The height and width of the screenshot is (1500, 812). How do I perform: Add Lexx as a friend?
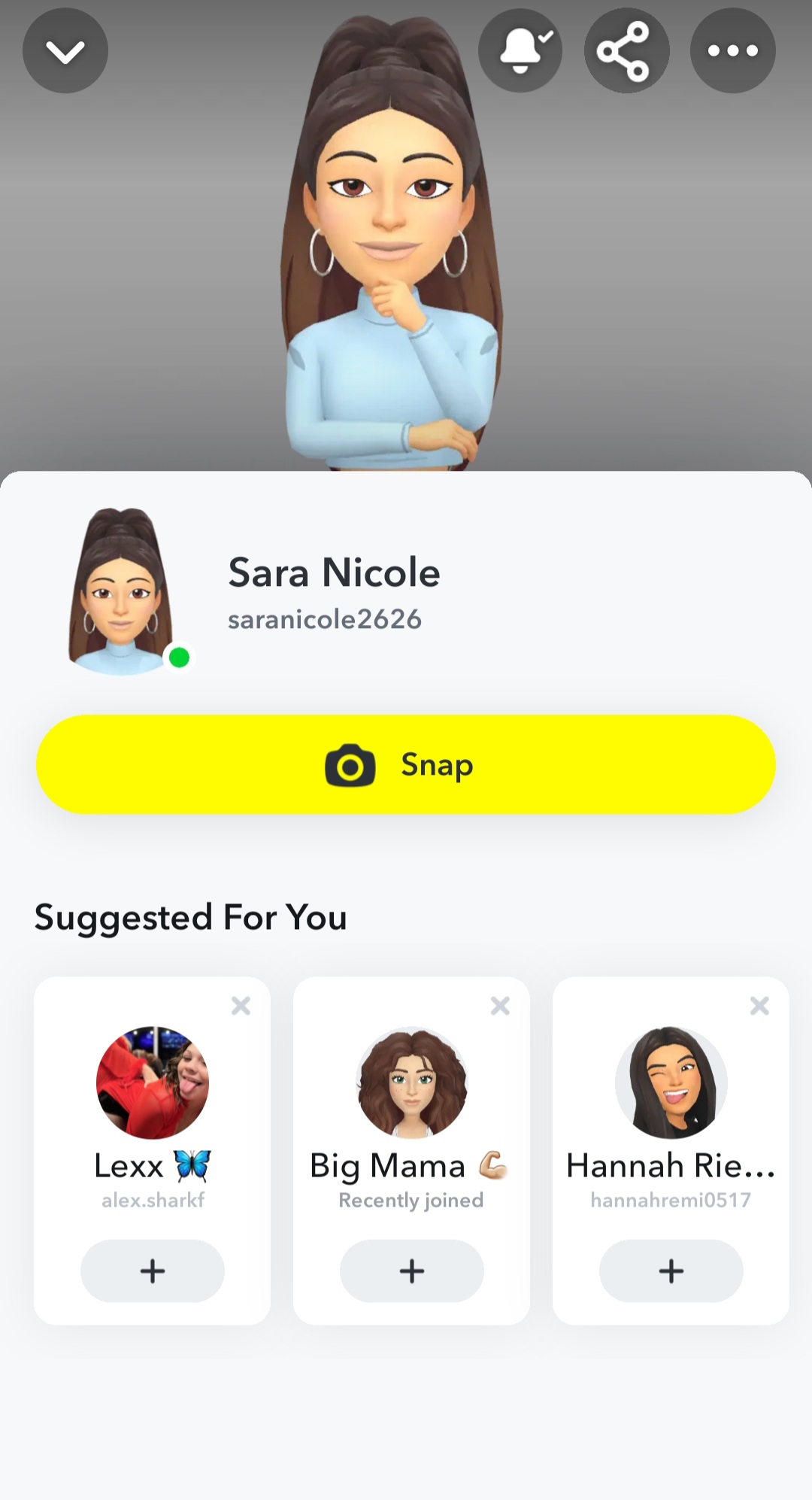coord(153,1271)
